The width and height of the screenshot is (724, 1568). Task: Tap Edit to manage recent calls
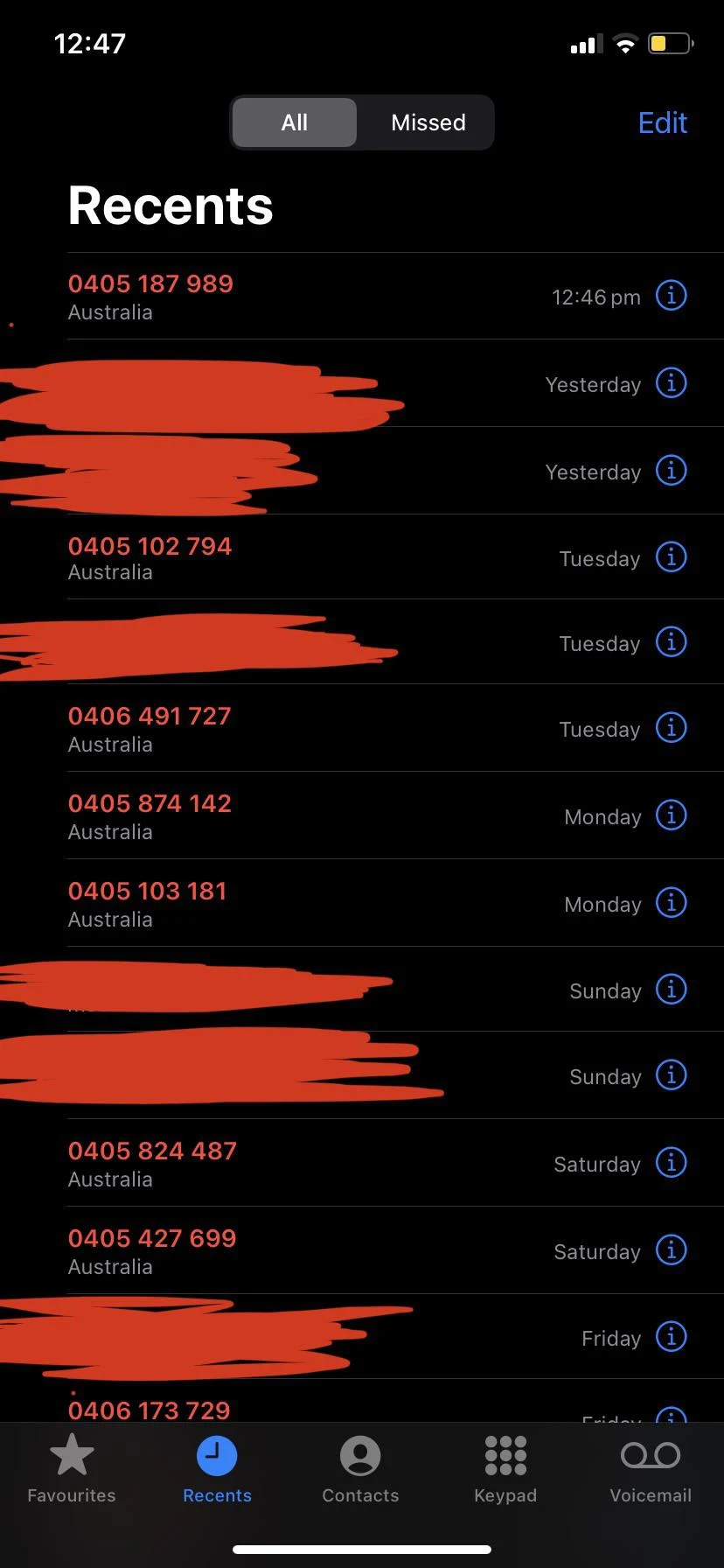pyautogui.click(x=662, y=122)
